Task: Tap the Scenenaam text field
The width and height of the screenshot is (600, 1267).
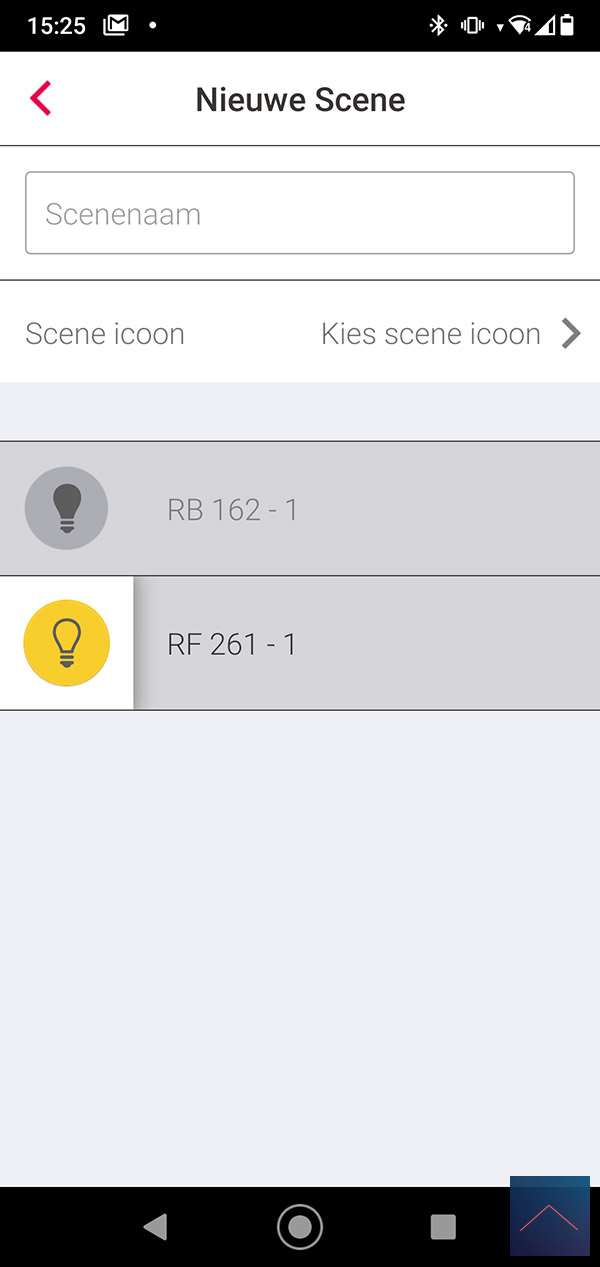Action: click(300, 213)
